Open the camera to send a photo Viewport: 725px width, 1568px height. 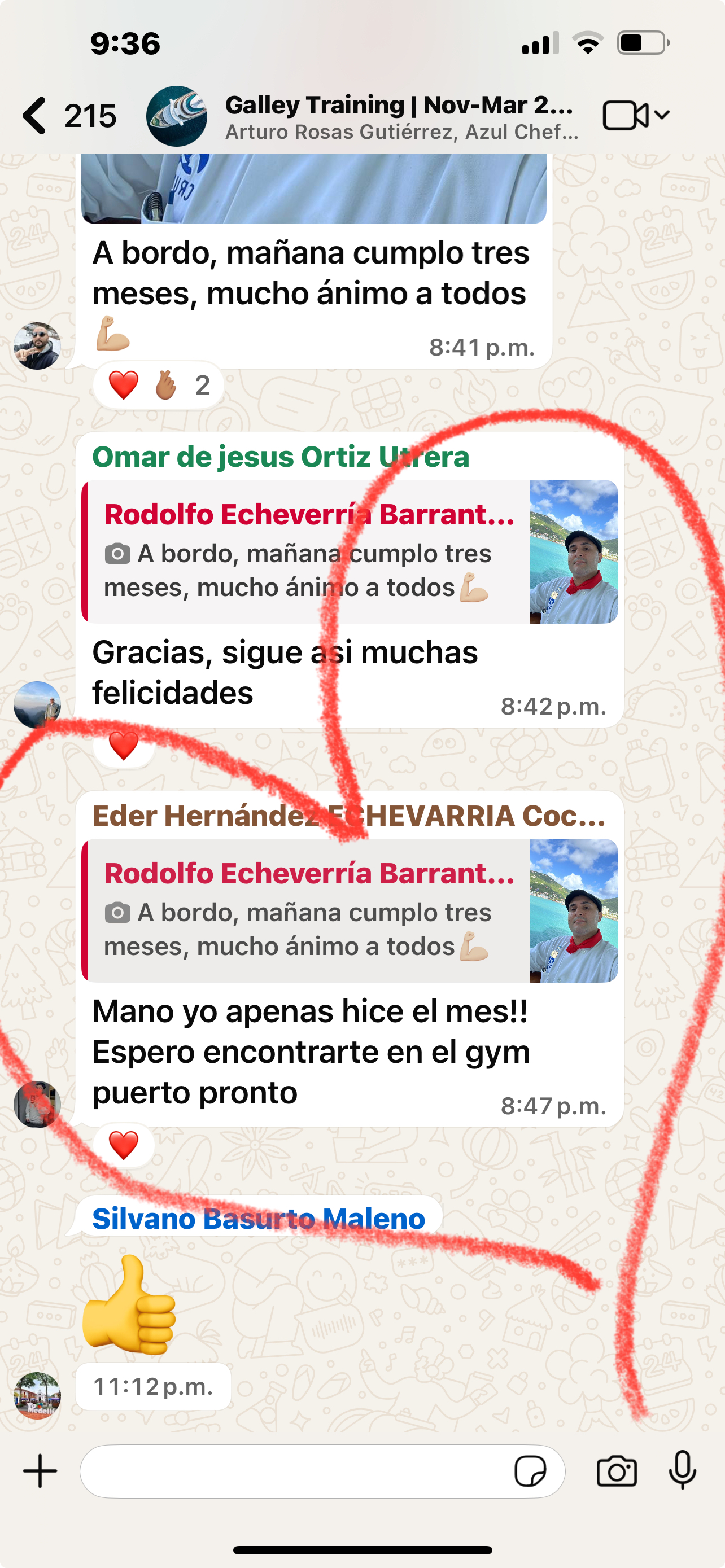[616, 1471]
